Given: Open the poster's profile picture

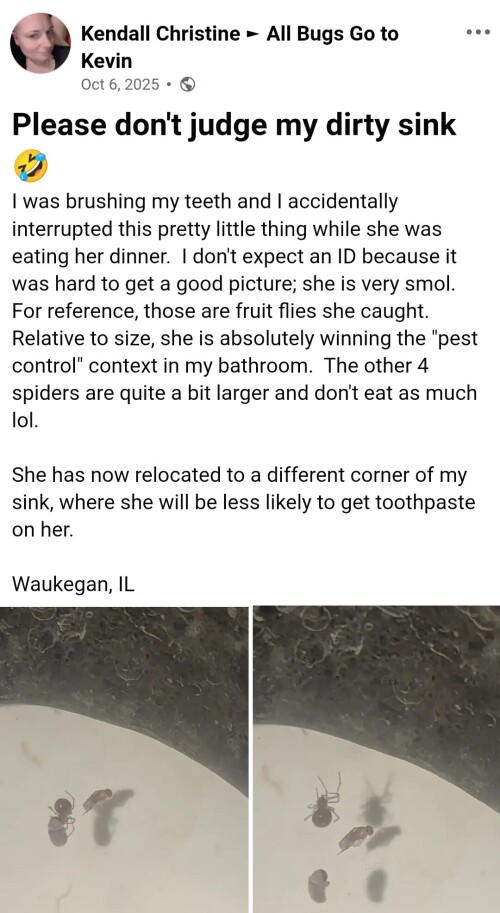Looking at the screenshot, I should [40, 43].
